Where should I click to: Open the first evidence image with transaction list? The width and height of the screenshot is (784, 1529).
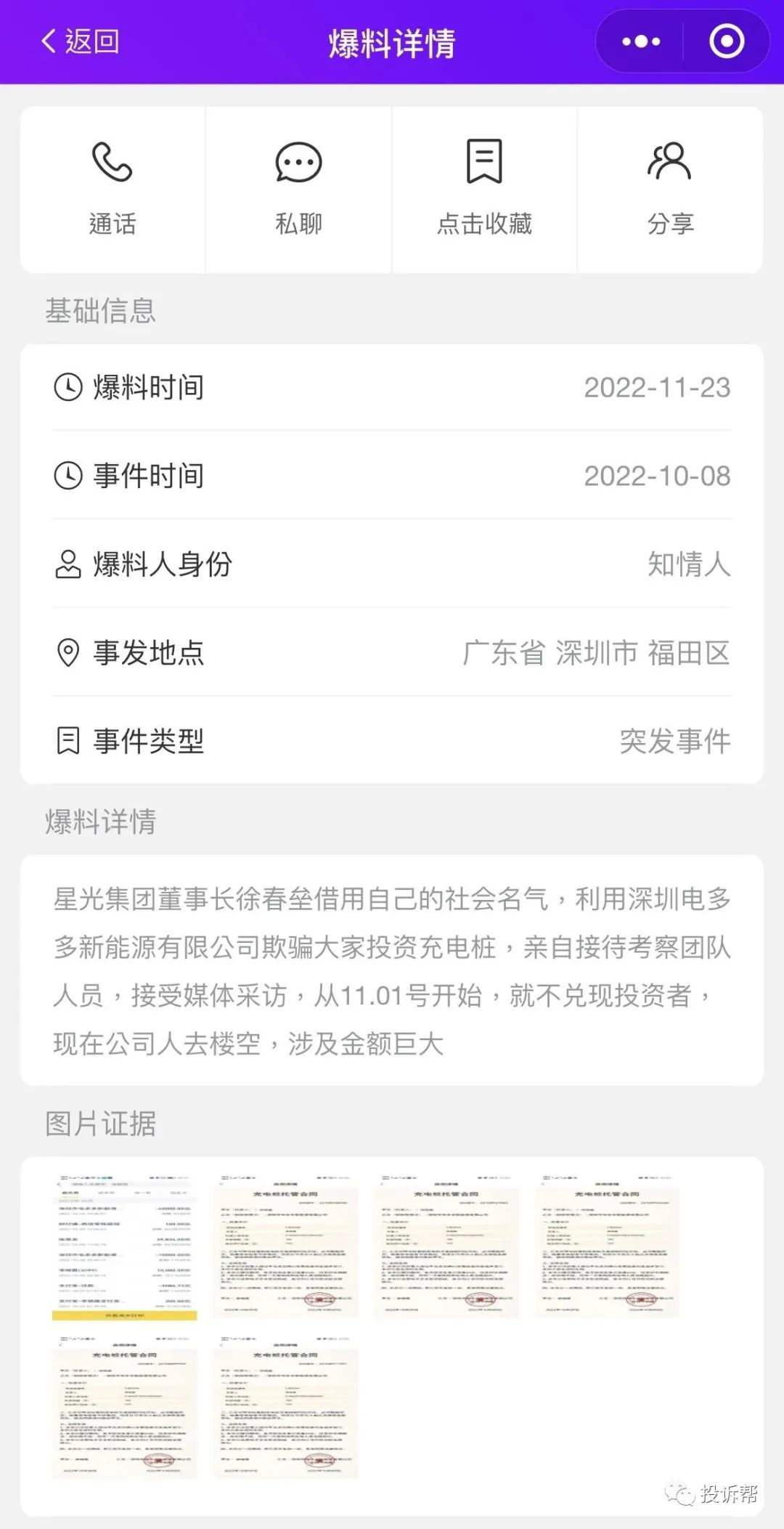125,1245
